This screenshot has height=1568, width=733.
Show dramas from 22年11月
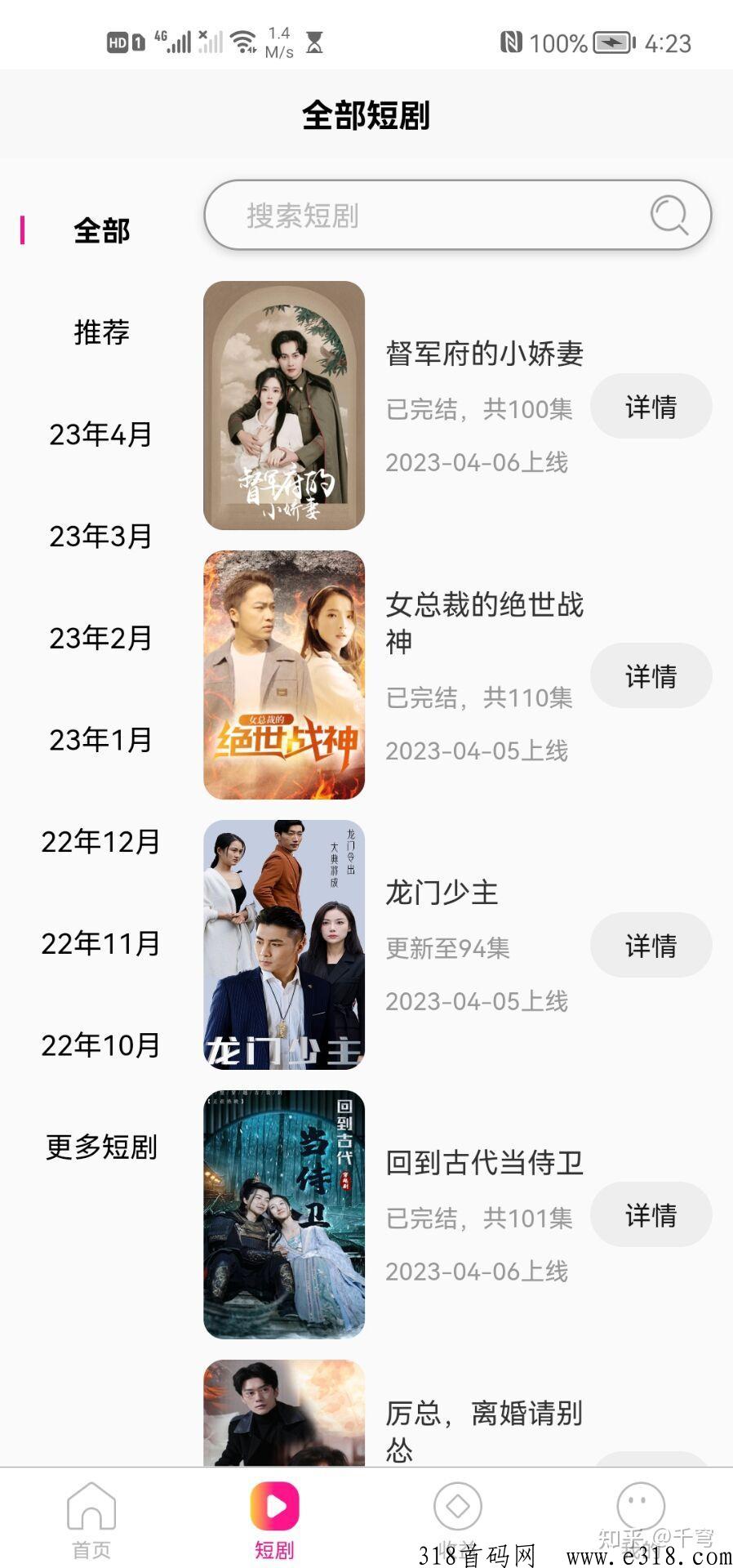pyautogui.click(x=101, y=944)
